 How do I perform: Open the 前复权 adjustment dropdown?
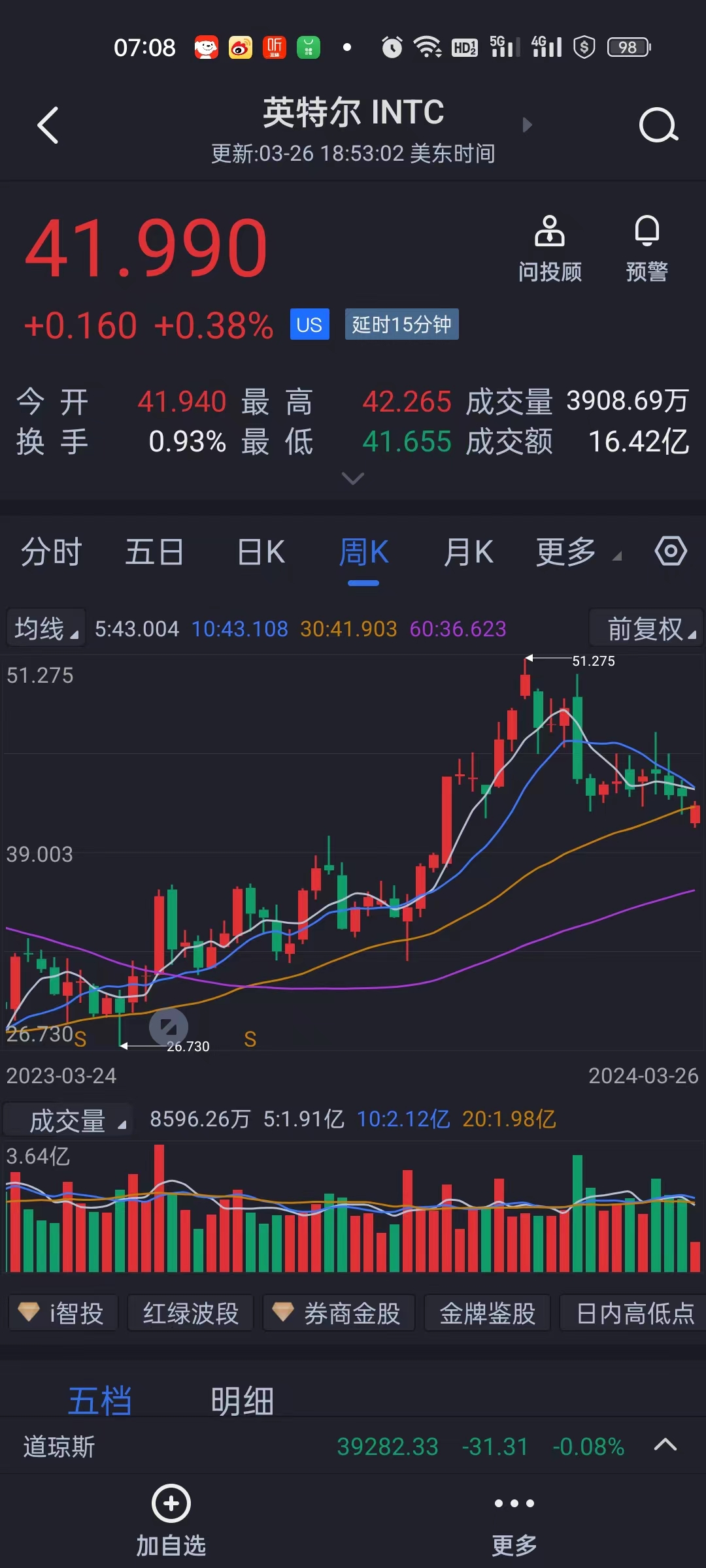point(644,627)
